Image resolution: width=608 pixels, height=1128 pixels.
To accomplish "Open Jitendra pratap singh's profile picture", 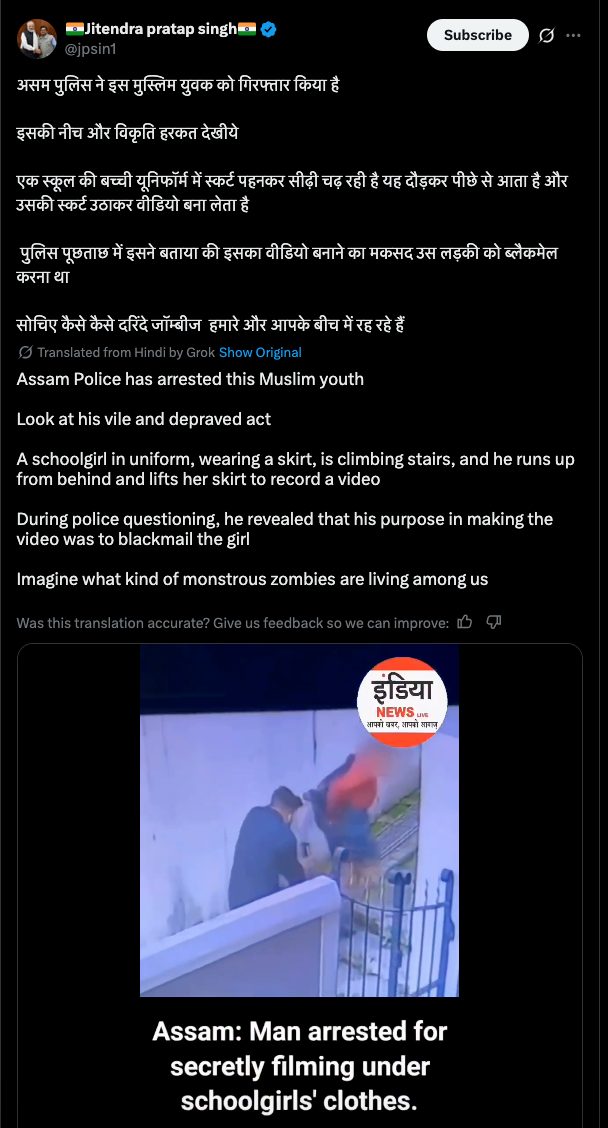I will 36,38.
